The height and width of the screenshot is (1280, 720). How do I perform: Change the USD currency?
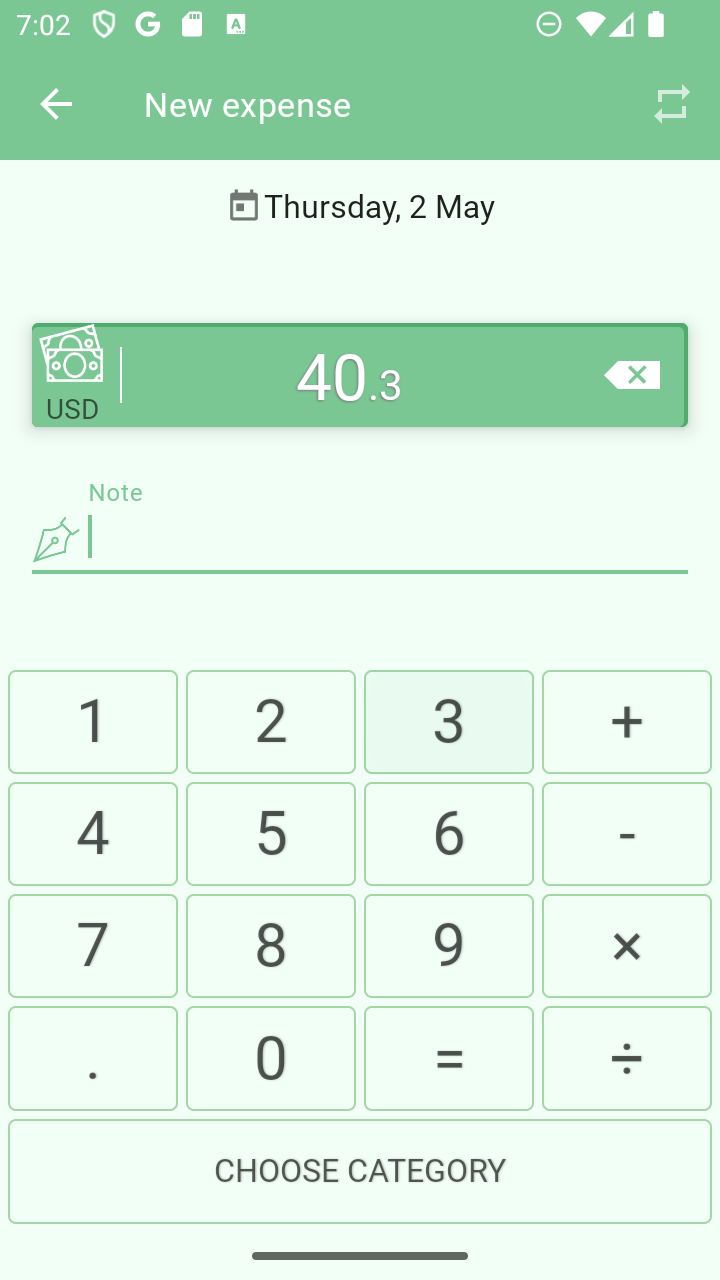[73, 375]
